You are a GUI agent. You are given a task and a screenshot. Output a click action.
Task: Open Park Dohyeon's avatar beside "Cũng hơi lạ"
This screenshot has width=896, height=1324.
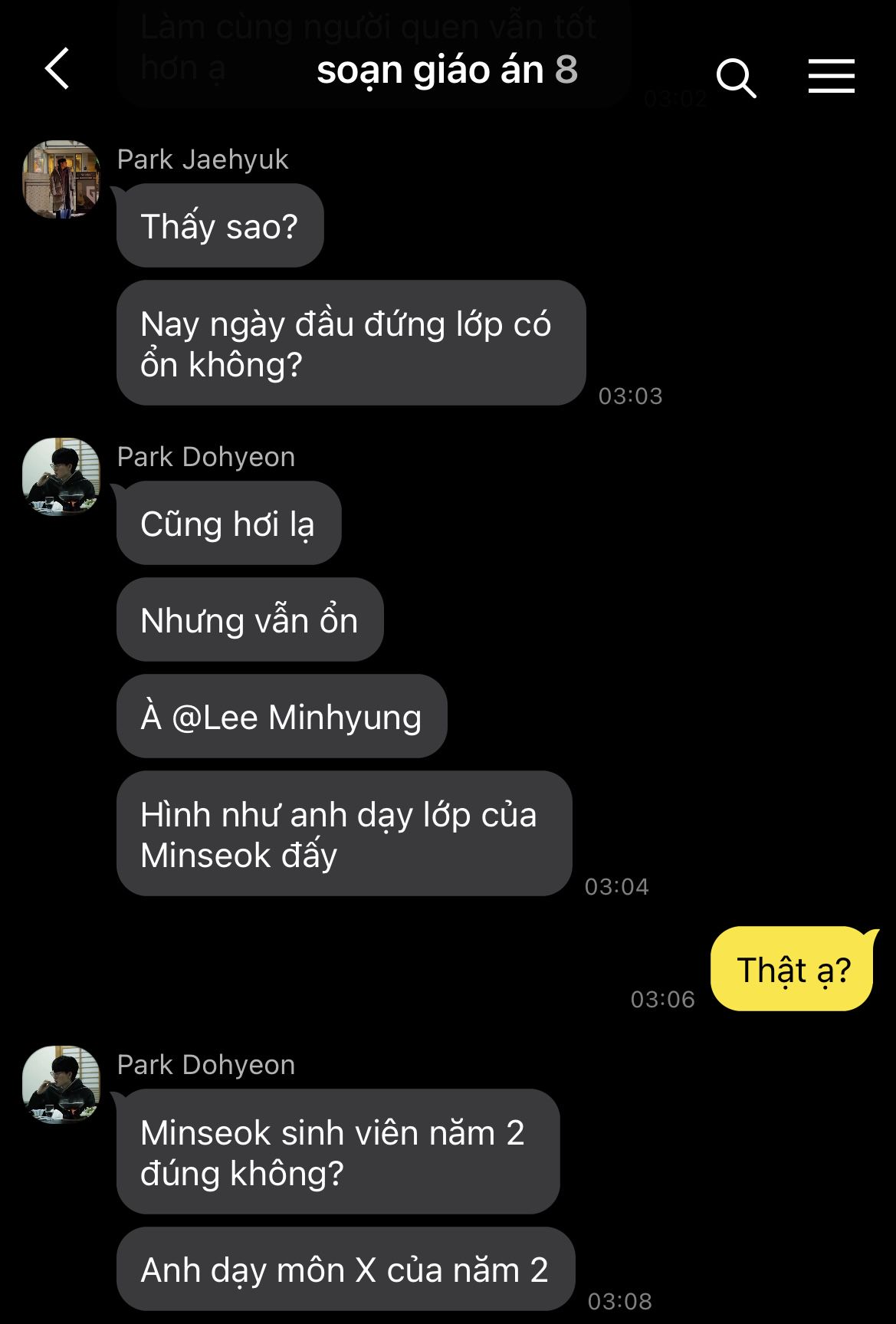[x=61, y=476]
